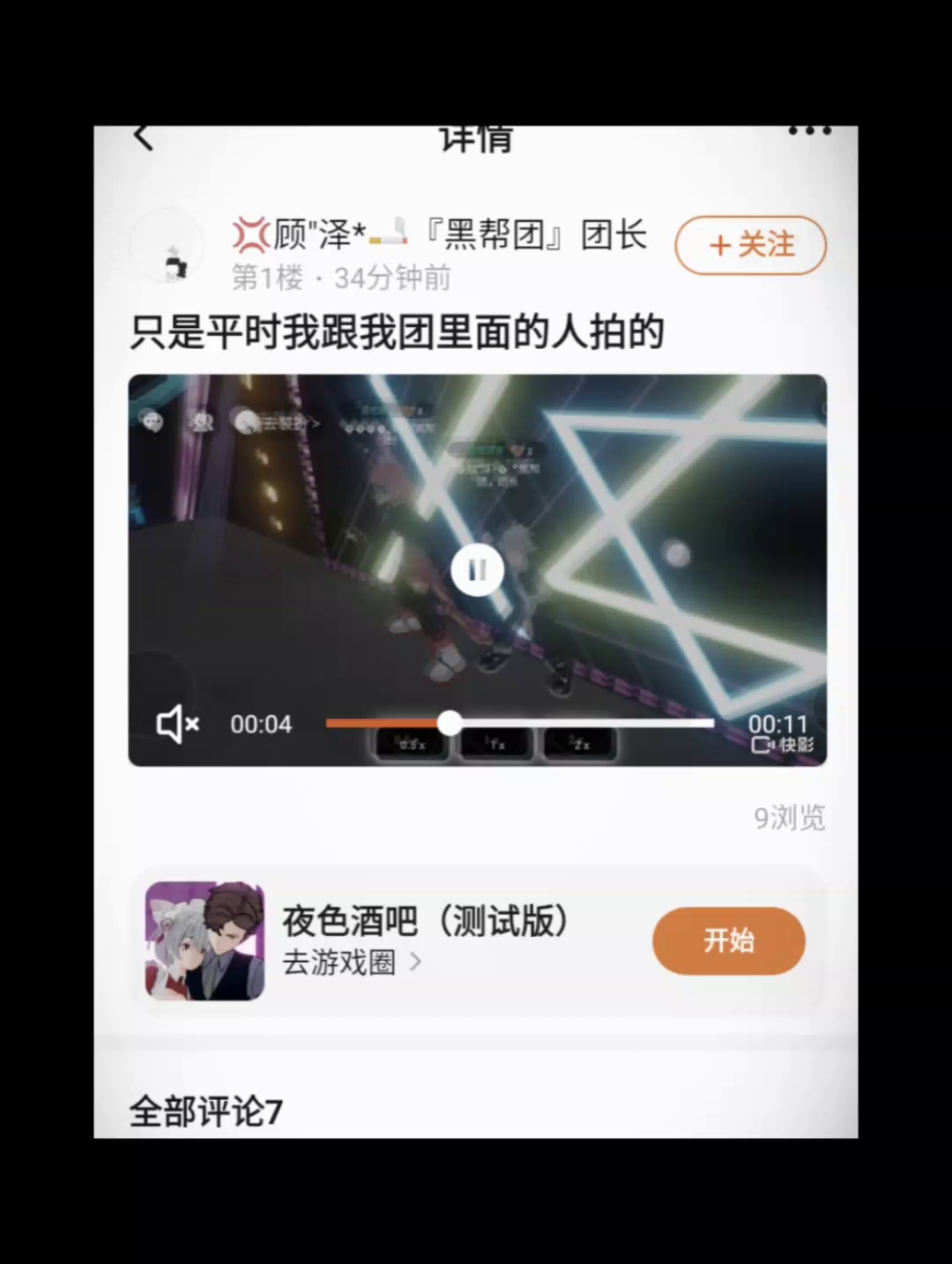Open the 夜色酒吧 game icon
This screenshot has width=952, height=1264.
[205, 941]
